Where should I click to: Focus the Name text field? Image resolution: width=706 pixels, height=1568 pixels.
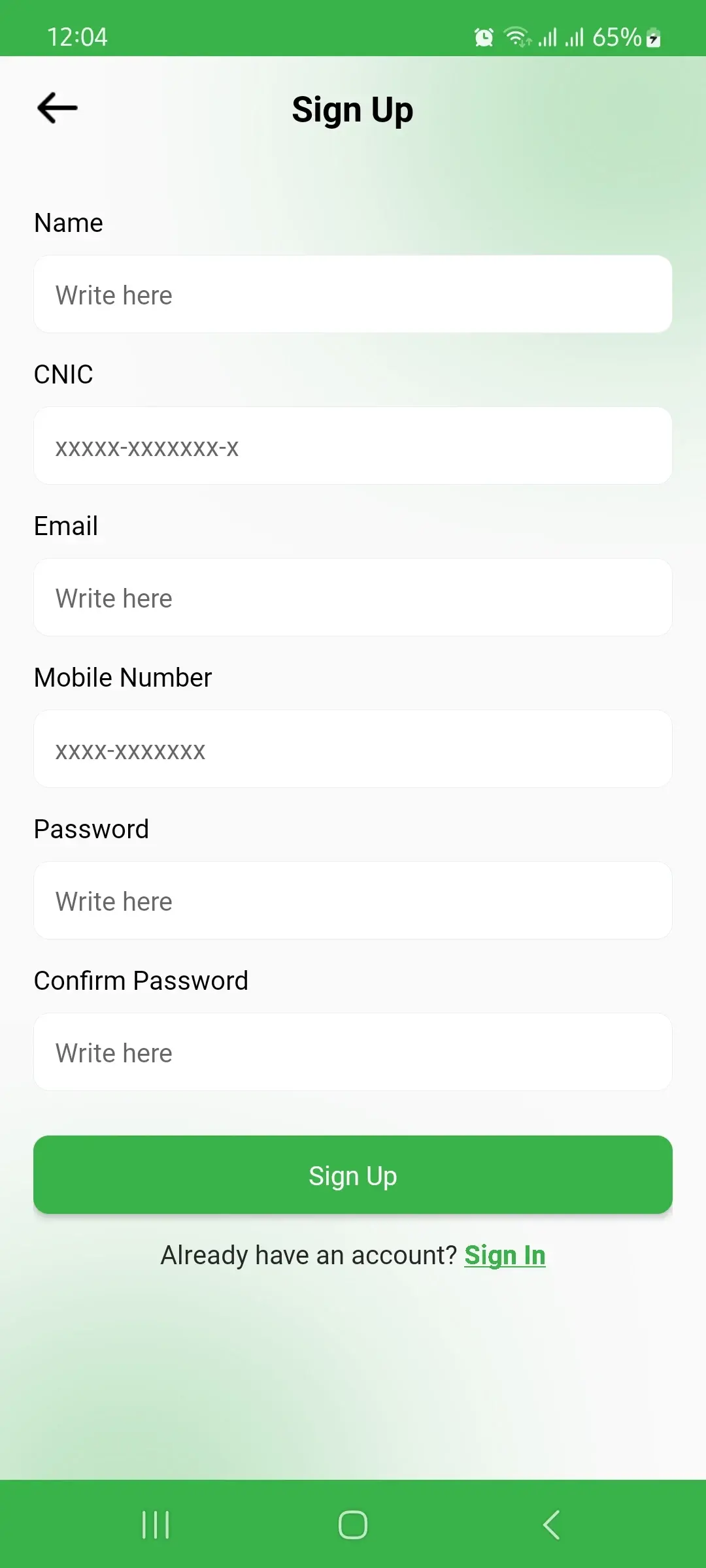(x=353, y=295)
